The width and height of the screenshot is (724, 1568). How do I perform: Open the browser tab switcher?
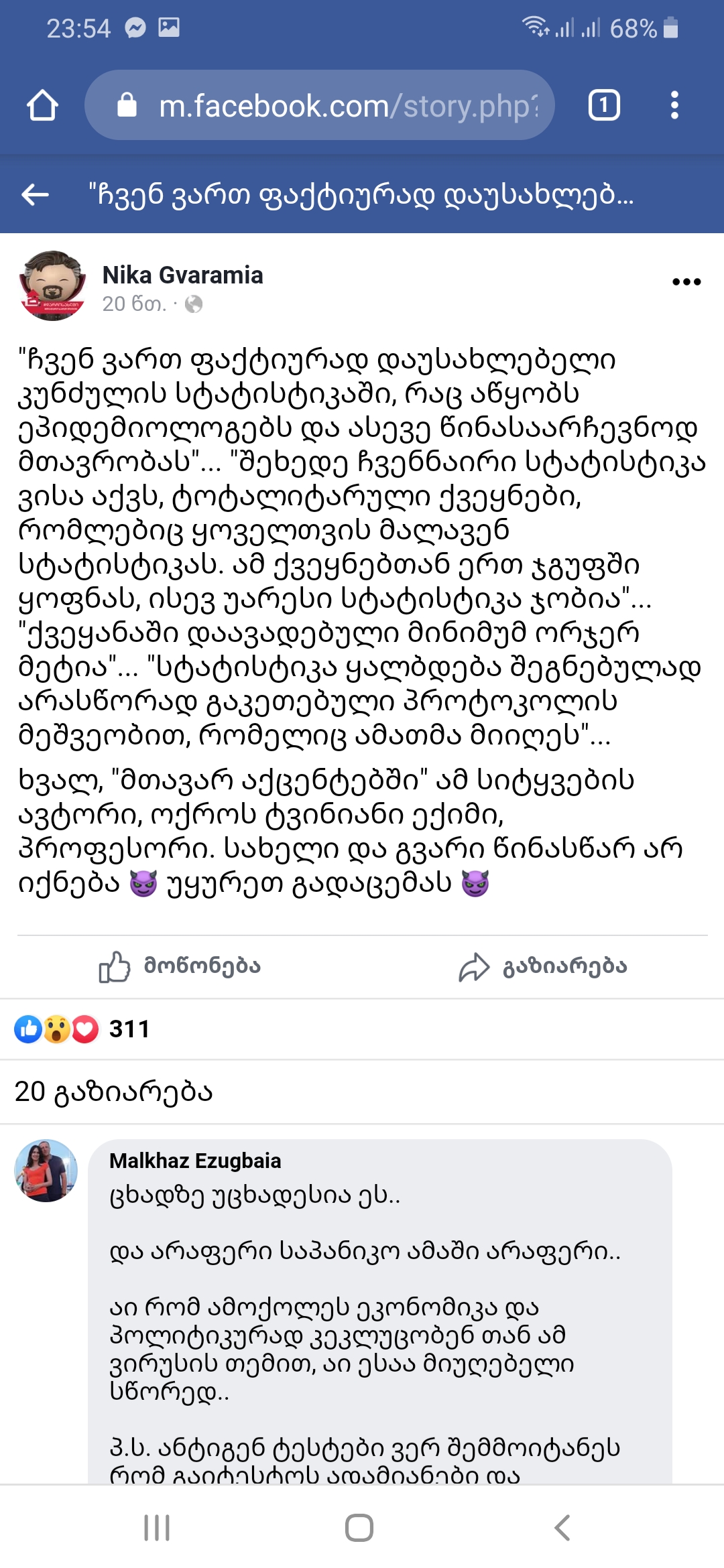coord(603,106)
